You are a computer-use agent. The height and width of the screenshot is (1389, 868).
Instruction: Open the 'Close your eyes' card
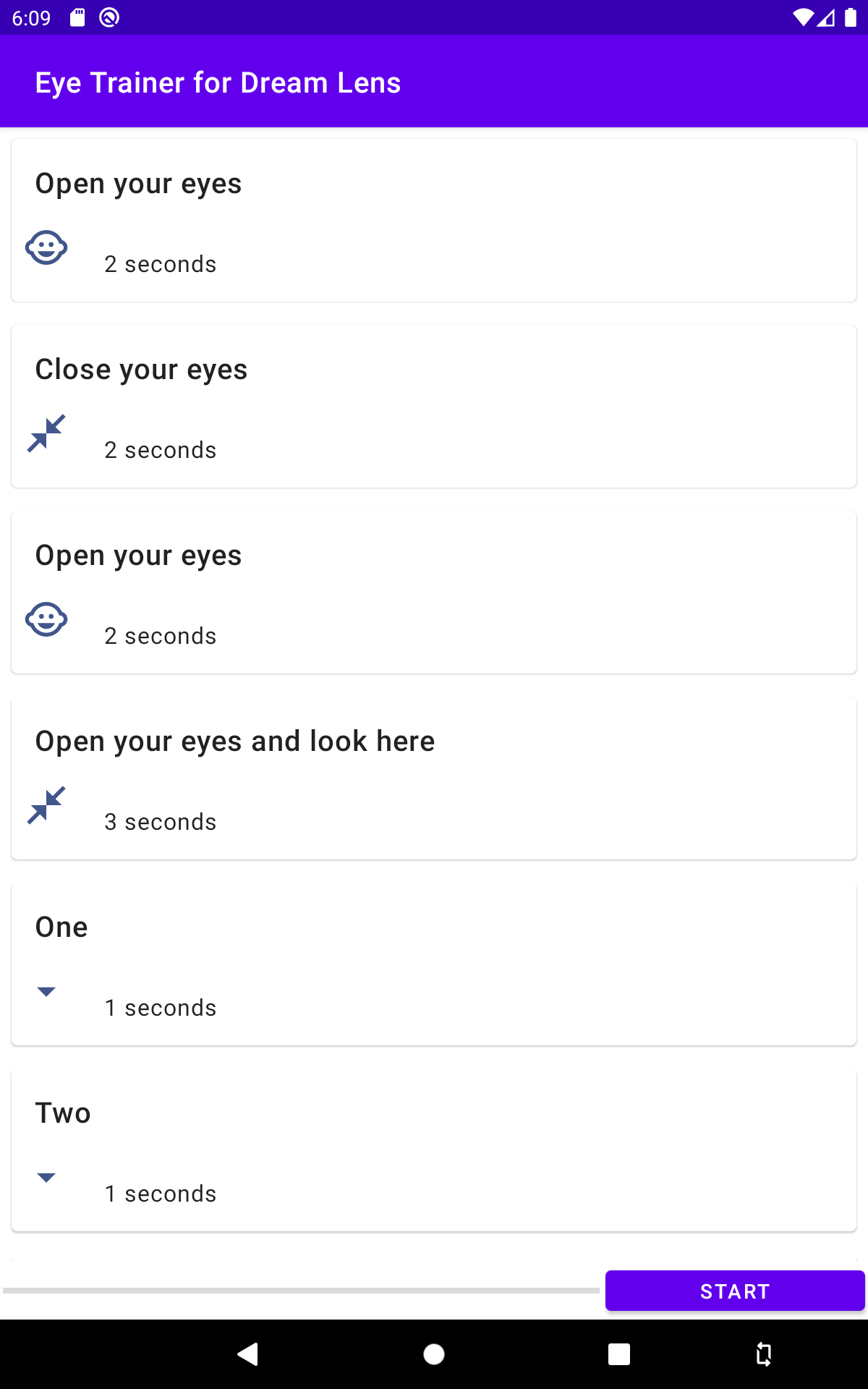click(434, 407)
